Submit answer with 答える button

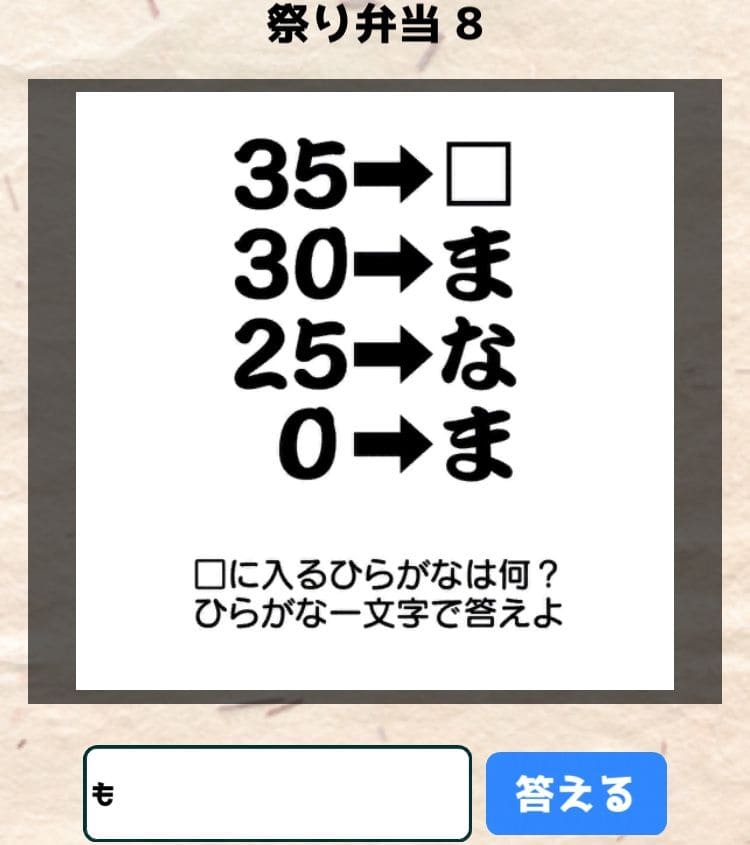coord(576,794)
